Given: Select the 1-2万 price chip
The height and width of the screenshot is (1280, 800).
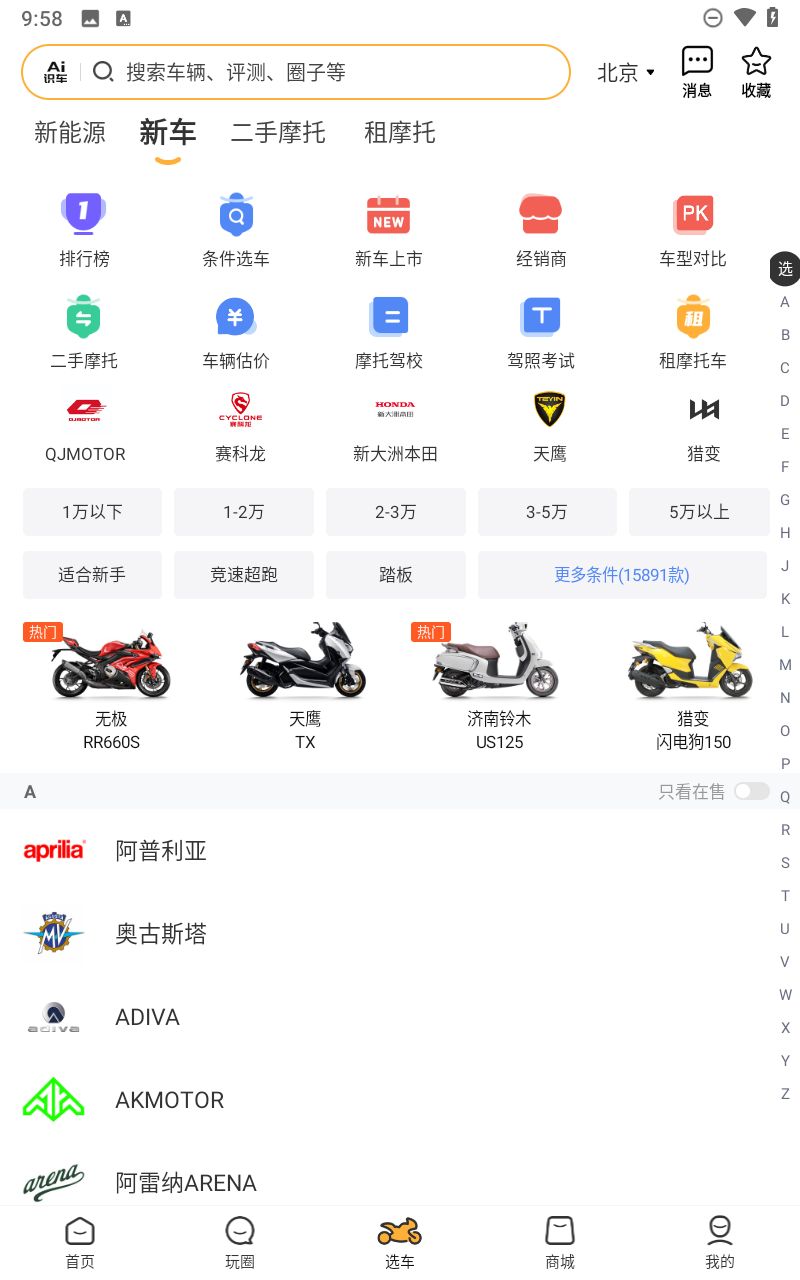Looking at the screenshot, I should (x=244, y=512).
